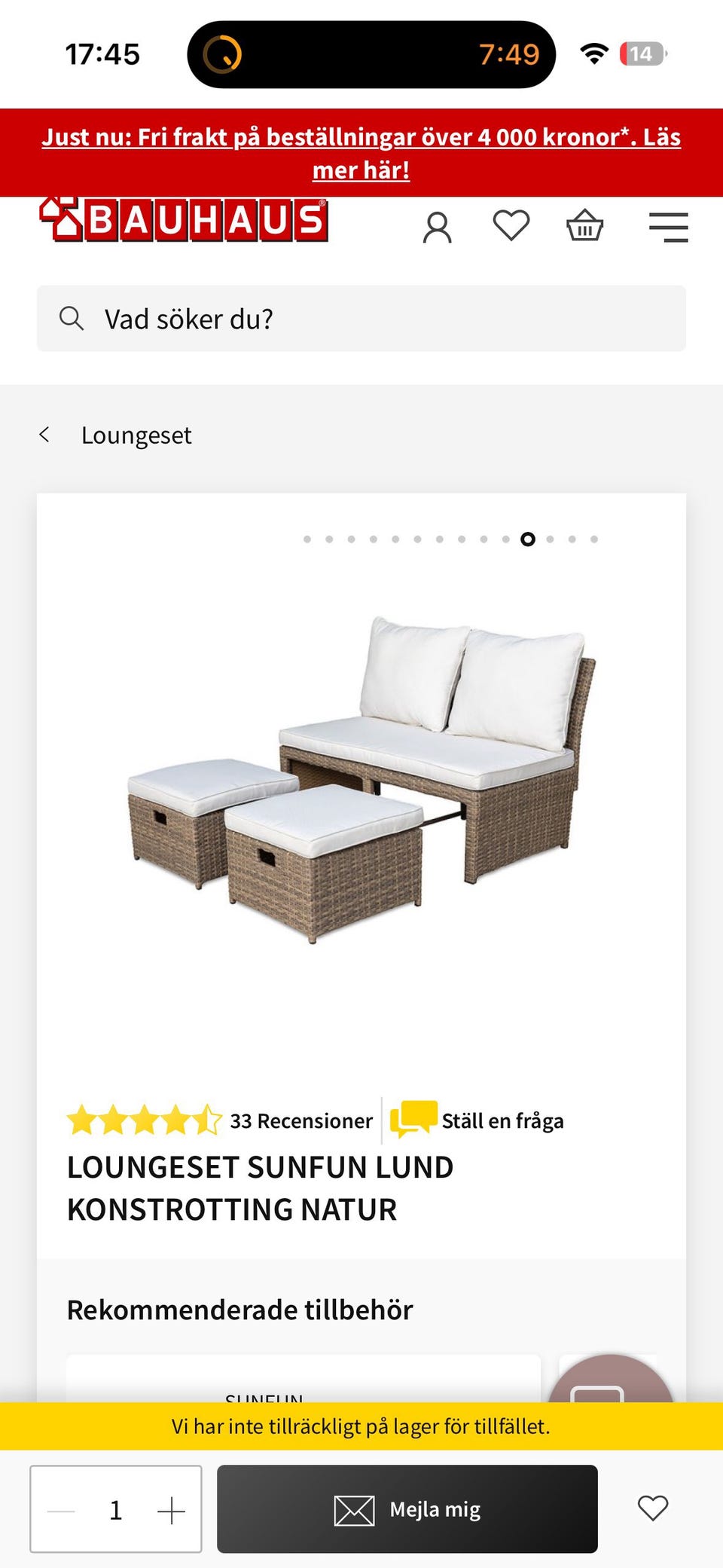
Task: Open the shopping basket
Action: point(585,225)
